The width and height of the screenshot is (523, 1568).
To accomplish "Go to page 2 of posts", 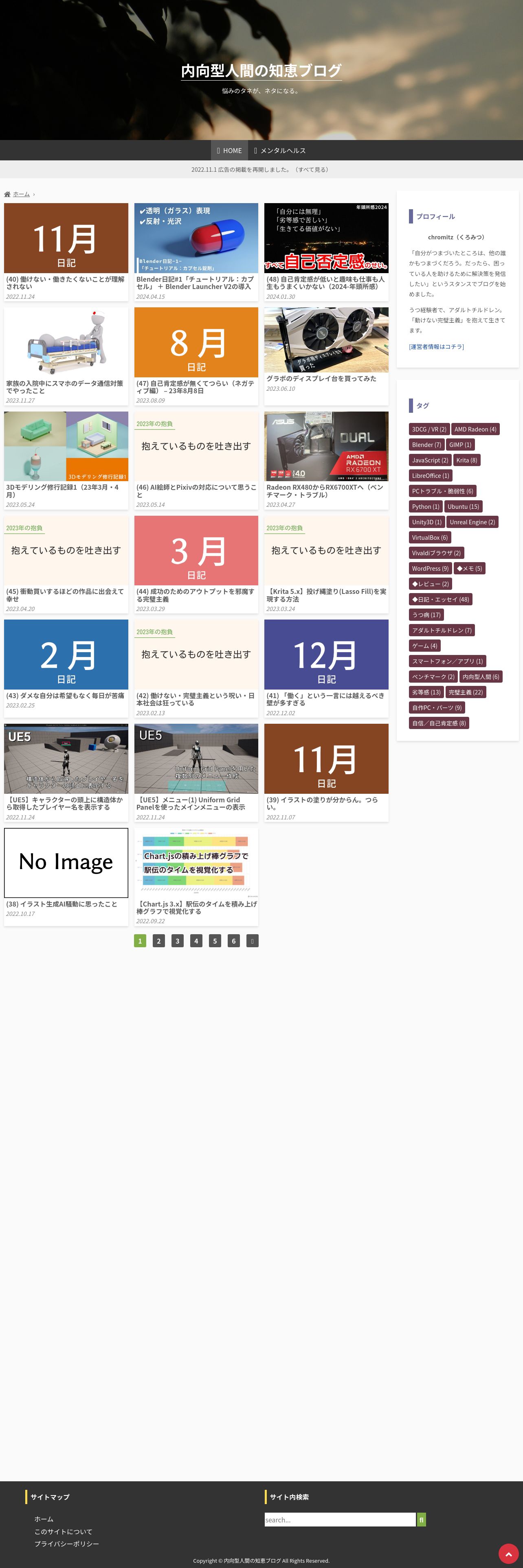I will pyautogui.click(x=158, y=940).
